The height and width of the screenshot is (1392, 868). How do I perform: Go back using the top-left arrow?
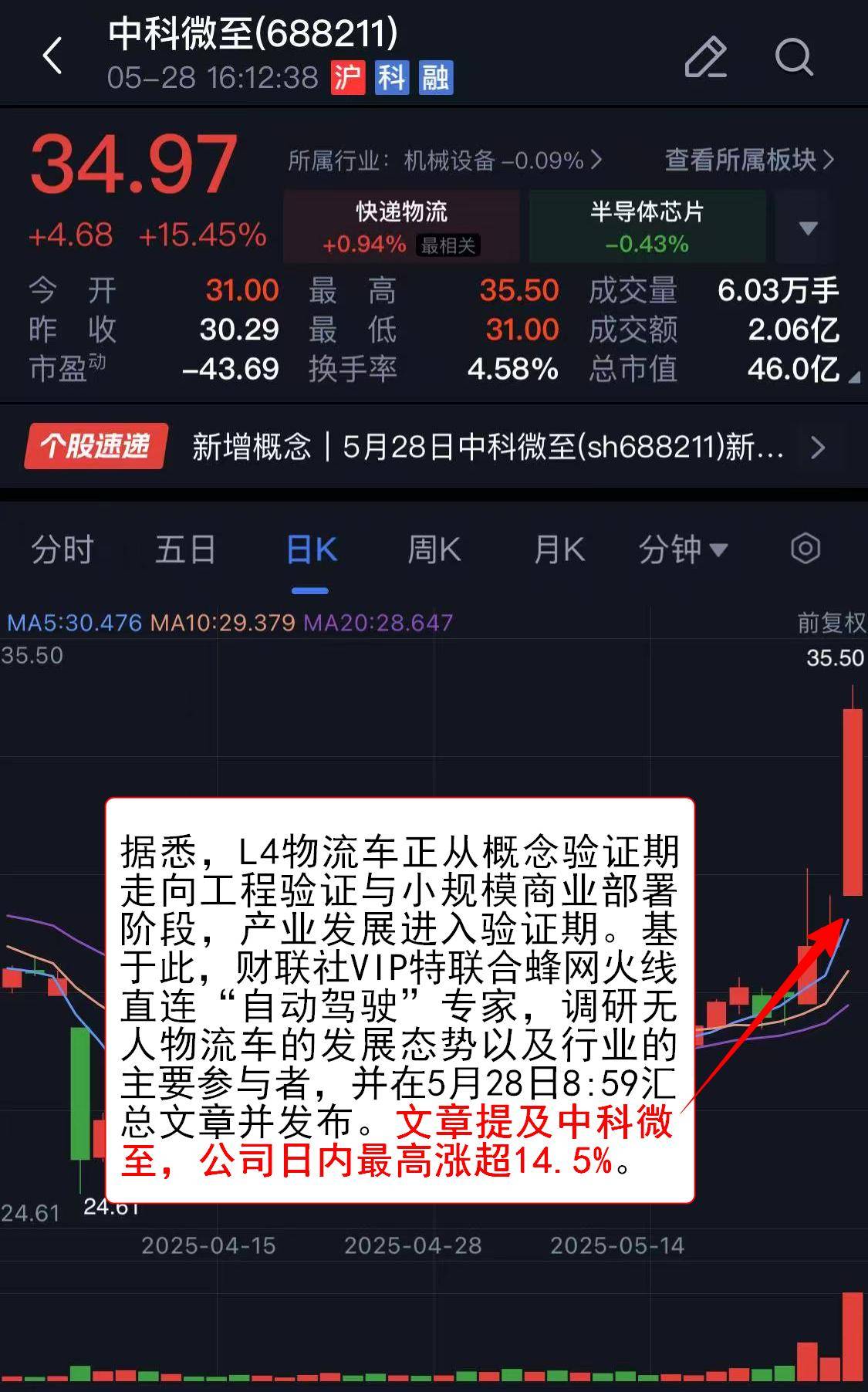52,56
